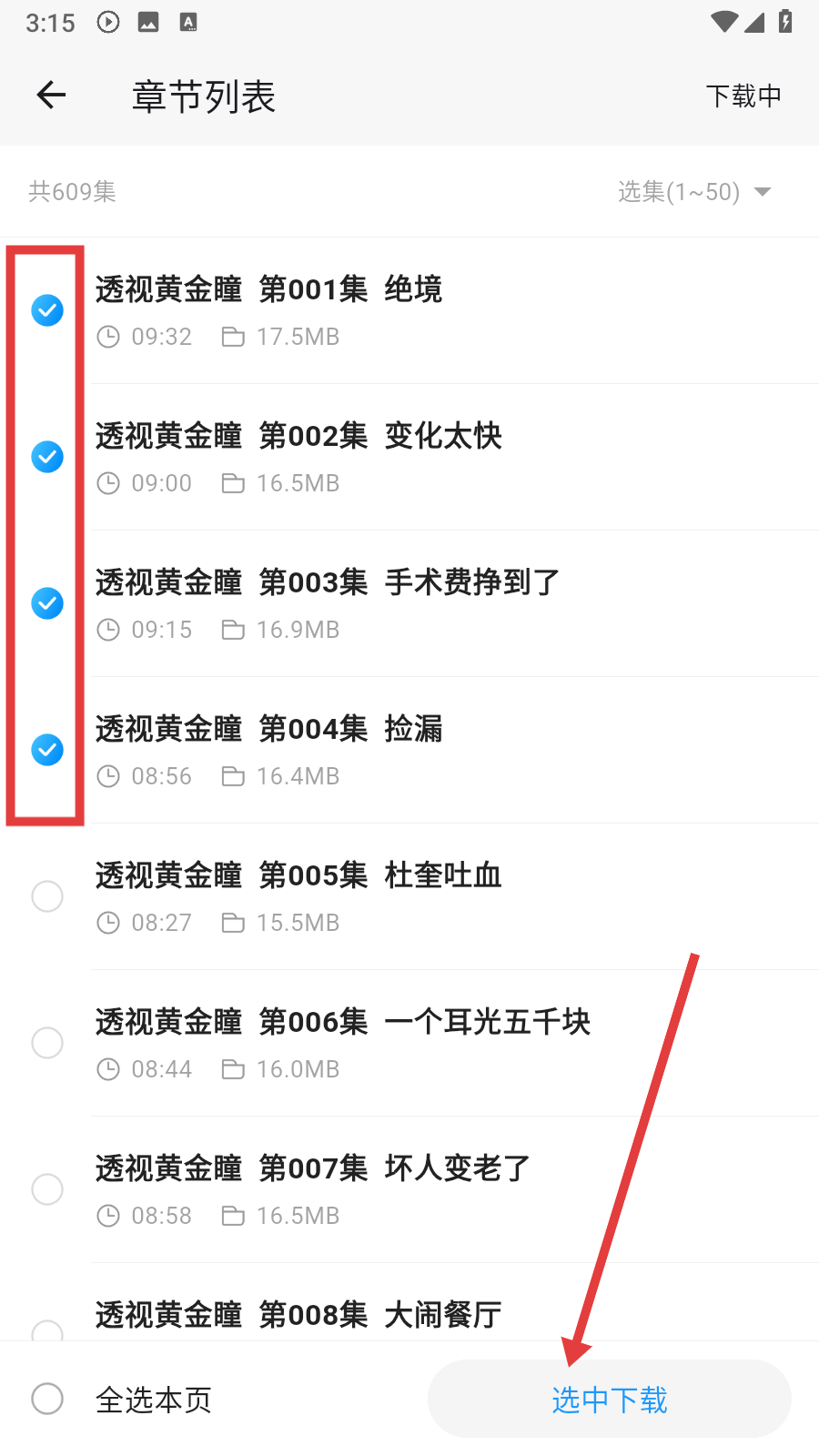Check episode 第006集 一个耳光五千块
This screenshot has height=1456, width=819.
coord(47,1043)
